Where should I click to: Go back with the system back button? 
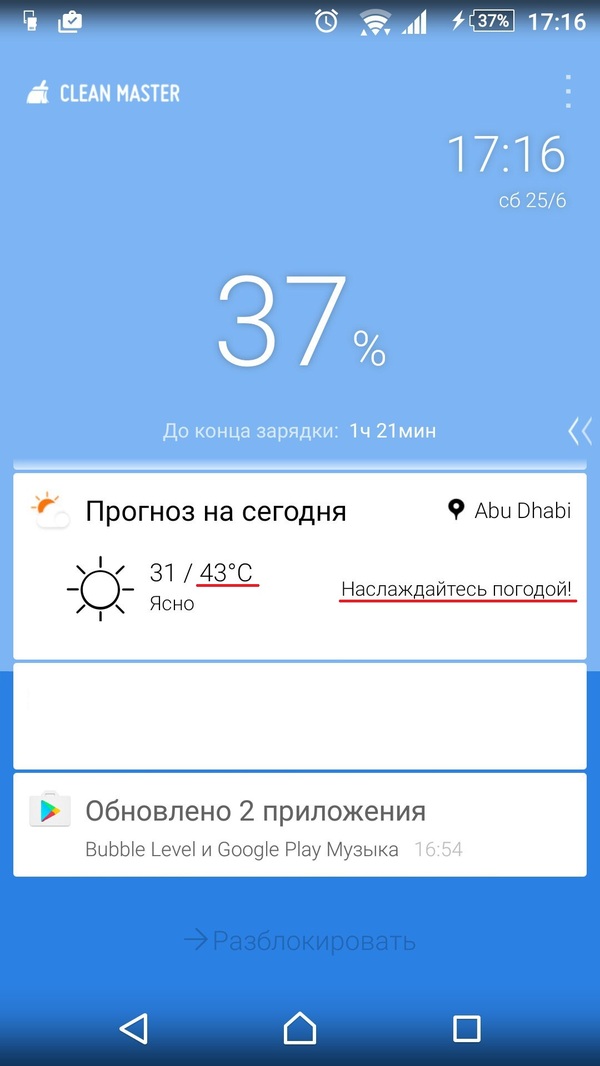[133, 1027]
